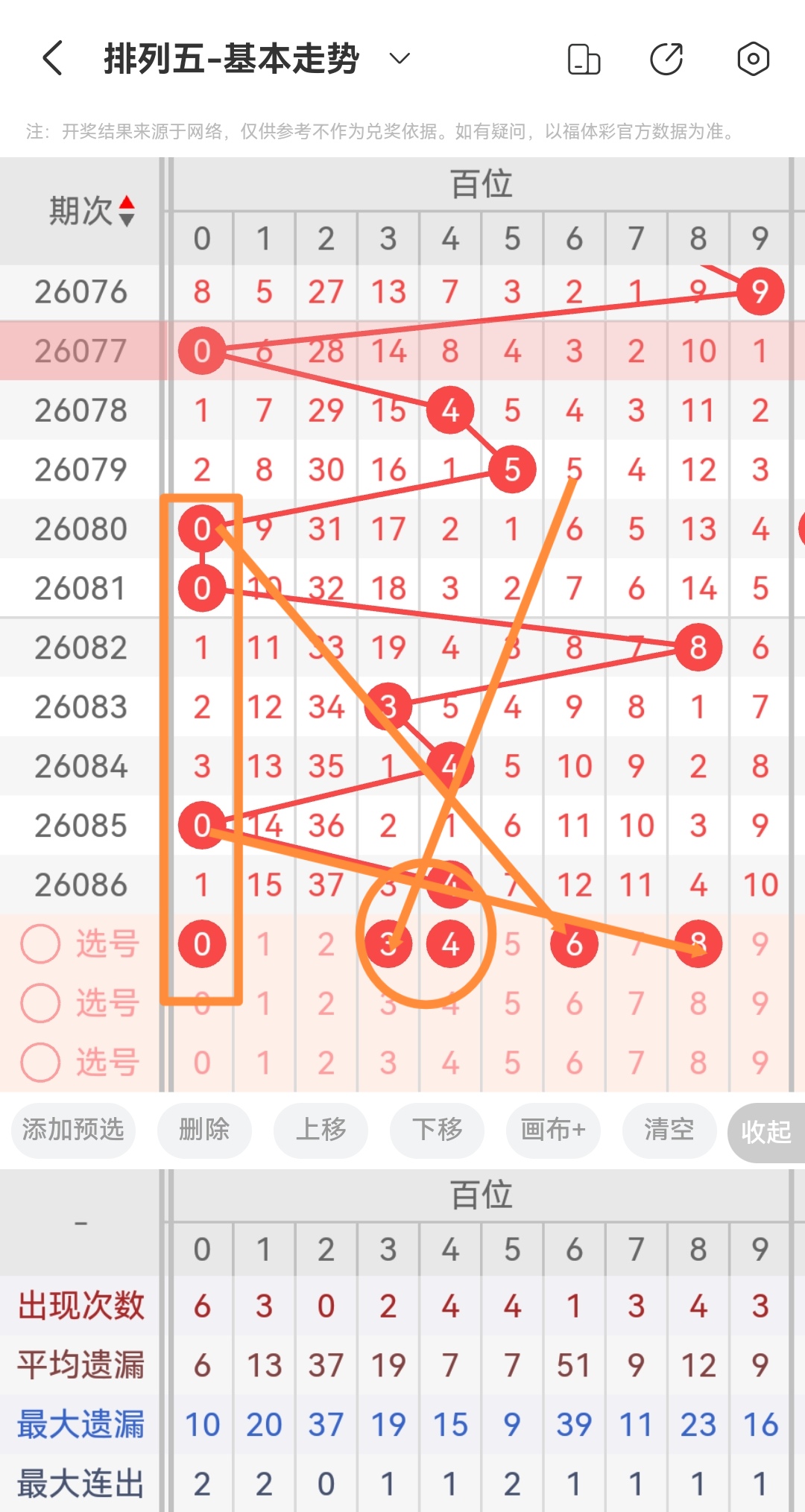Screen dimensions: 805x1512
Task: Open the 画布+ canvas tool
Action: pyautogui.click(x=552, y=1130)
